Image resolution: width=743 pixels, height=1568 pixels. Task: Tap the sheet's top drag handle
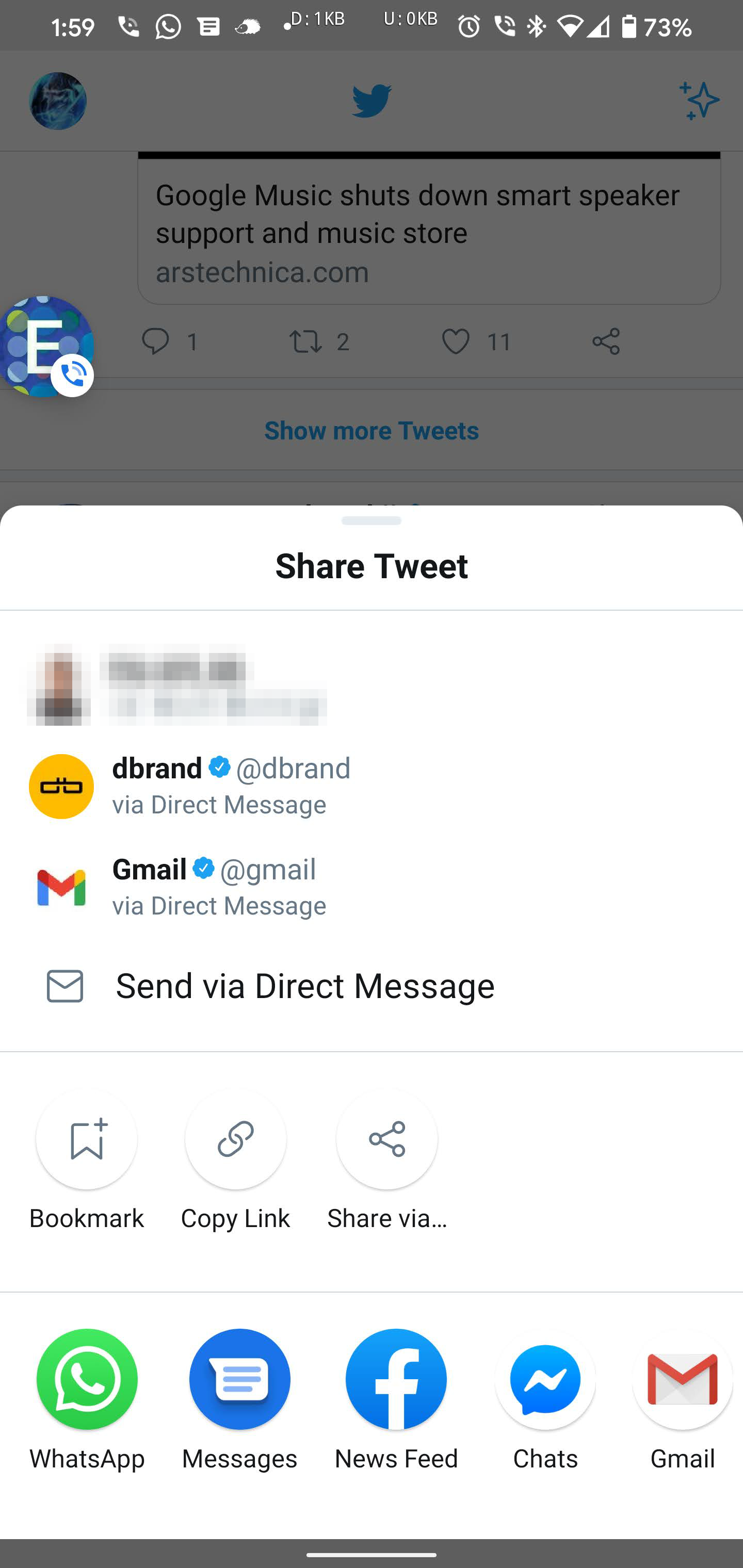372,520
